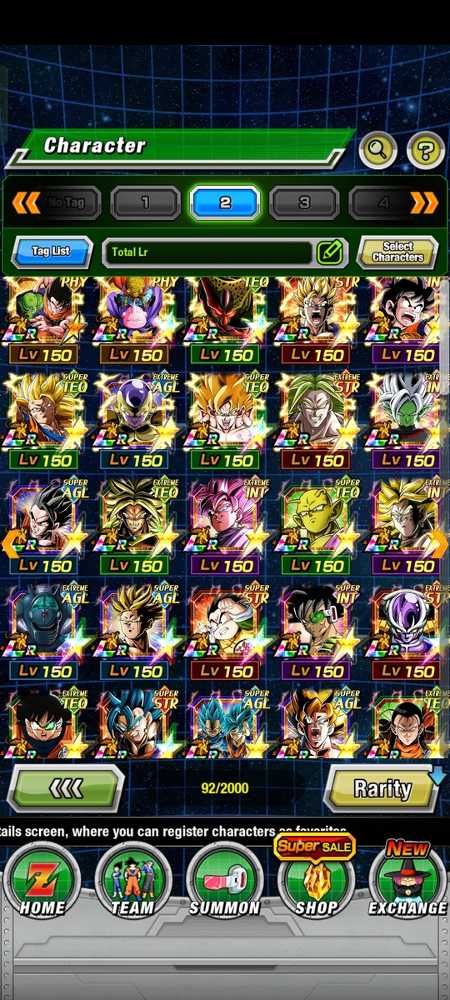Open the green Piccolo Super TEQ character card
Viewport: 450px width, 1000px height.
click(317, 526)
